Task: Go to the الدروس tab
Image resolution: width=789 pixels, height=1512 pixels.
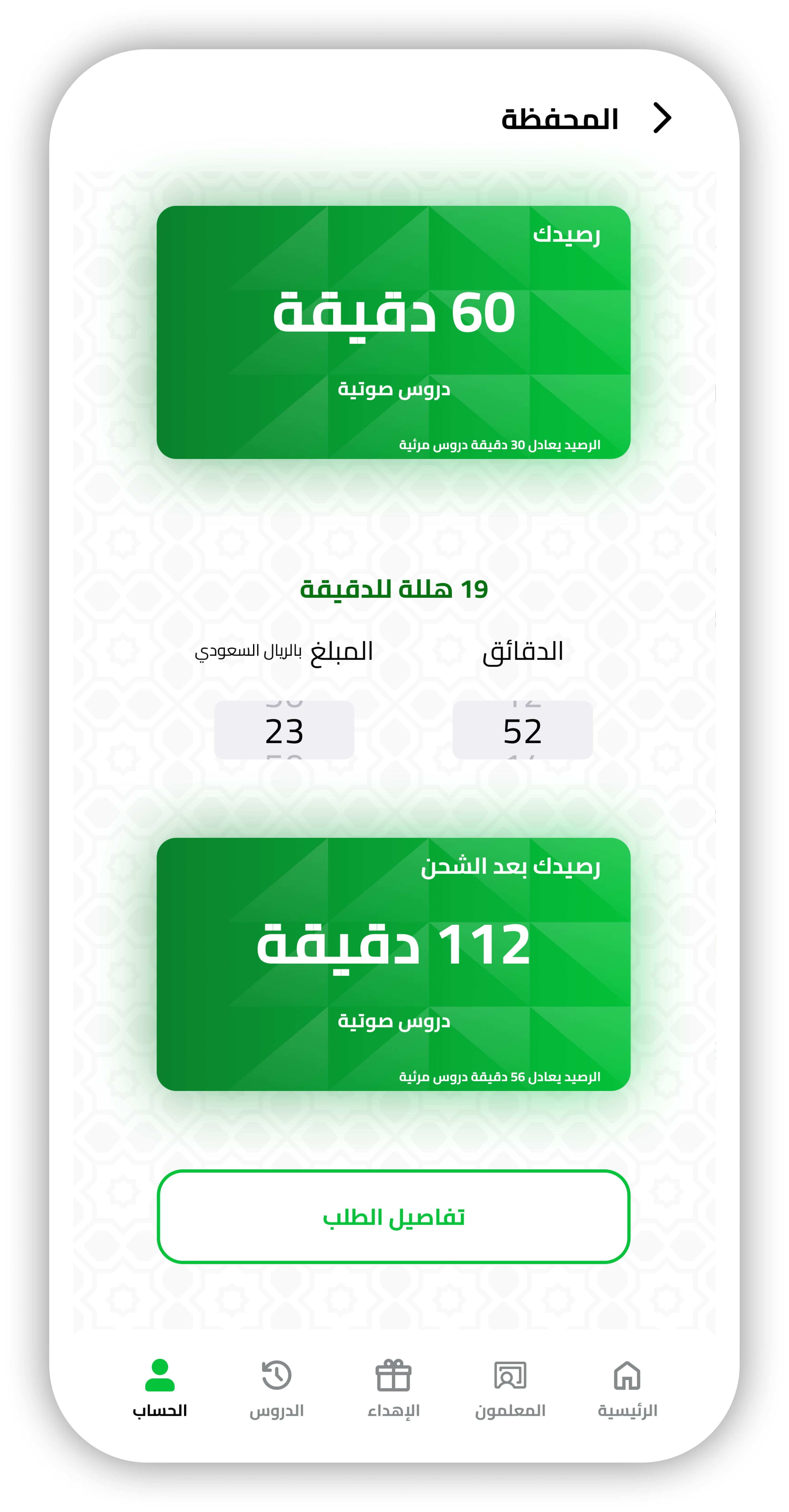Action: (x=276, y=1389)
